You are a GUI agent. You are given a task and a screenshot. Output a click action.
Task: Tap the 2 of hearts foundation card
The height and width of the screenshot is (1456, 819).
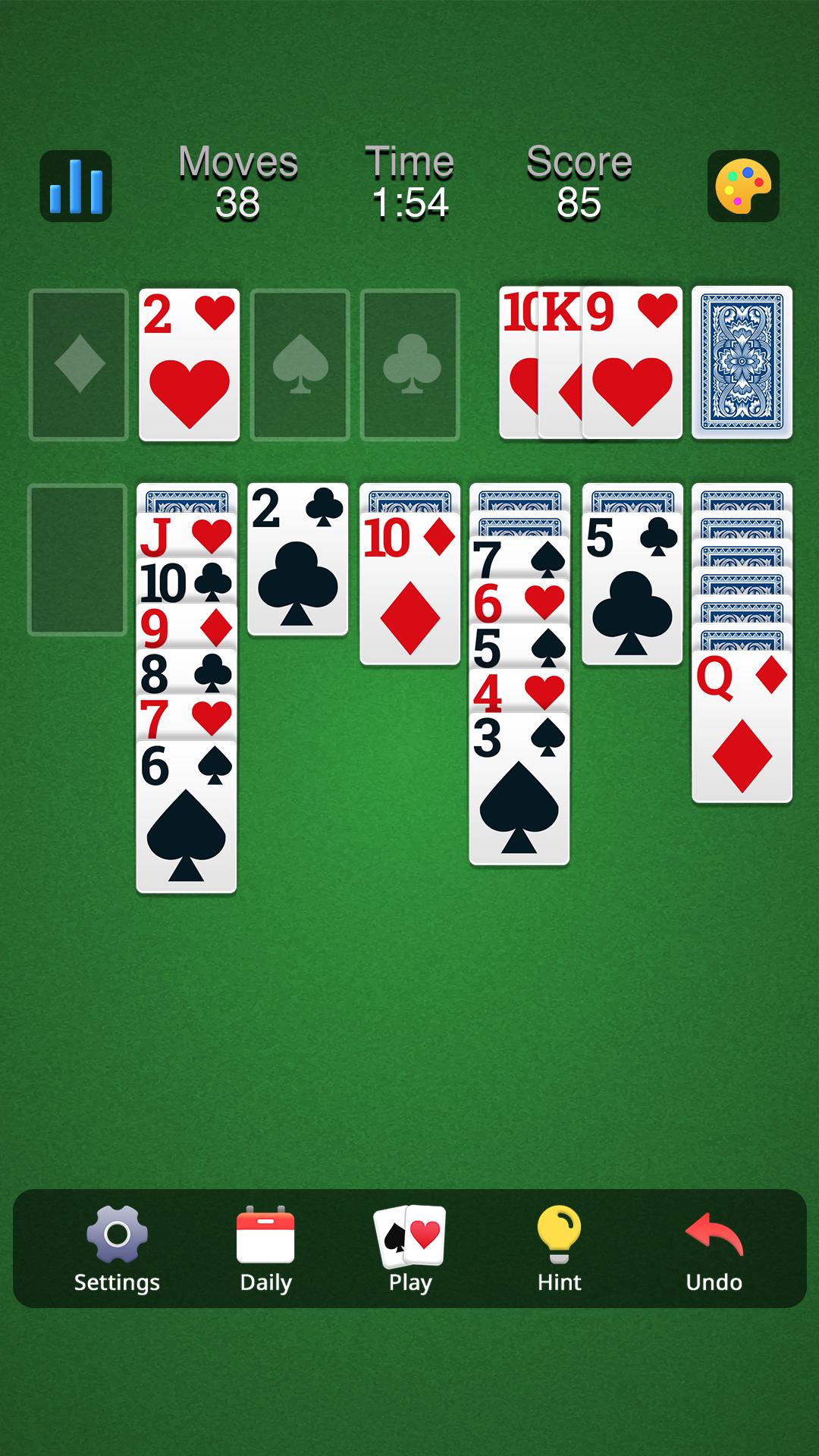tap(189, 364)
